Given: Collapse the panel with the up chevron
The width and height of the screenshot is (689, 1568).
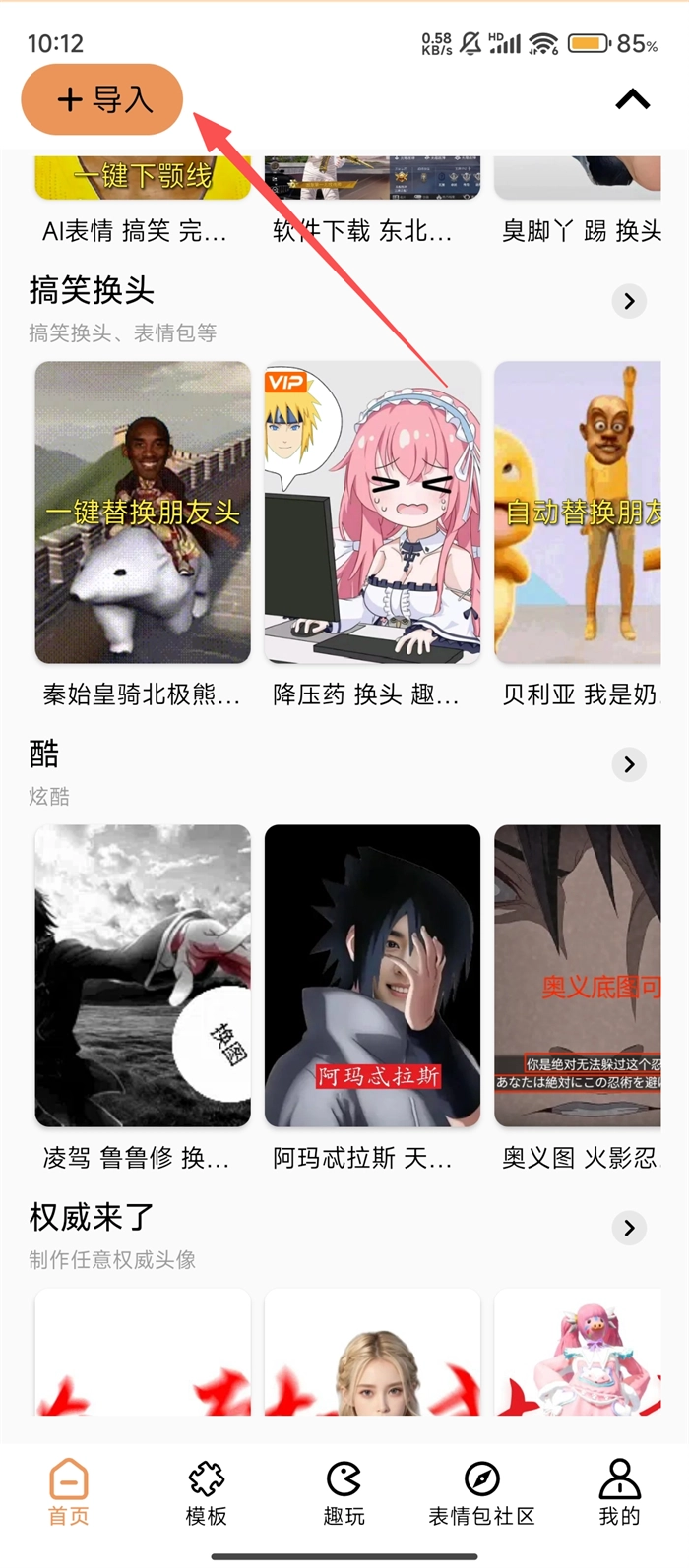Looking at the screenshot, I should click(632, 99).
